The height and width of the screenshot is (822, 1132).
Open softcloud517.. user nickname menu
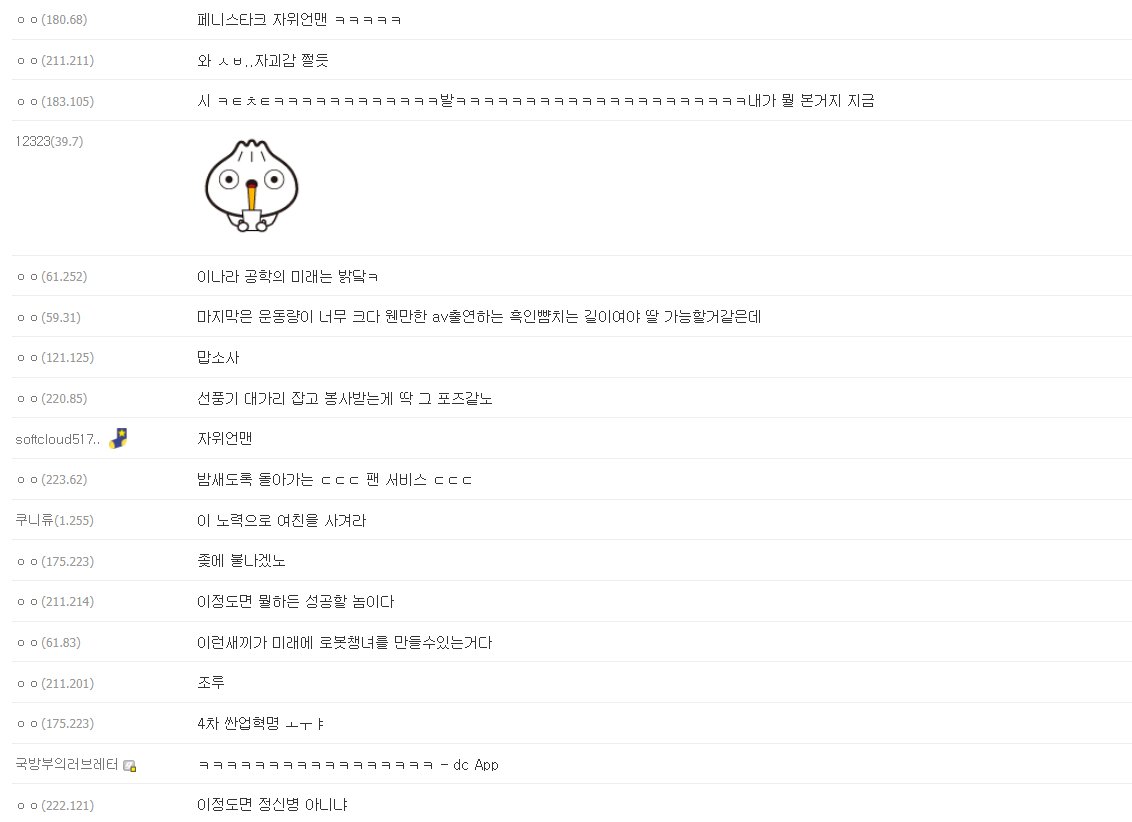(58, 439)
